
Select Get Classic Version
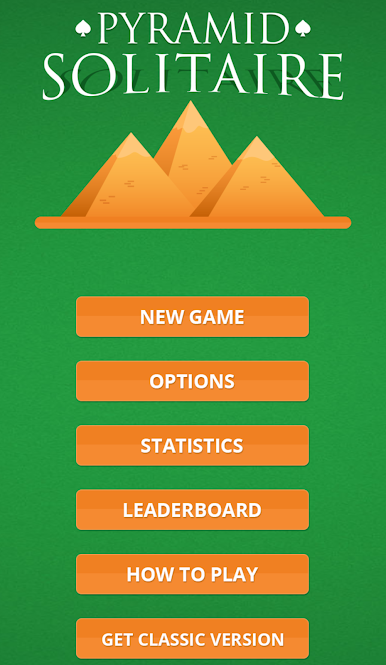(192, 639)
